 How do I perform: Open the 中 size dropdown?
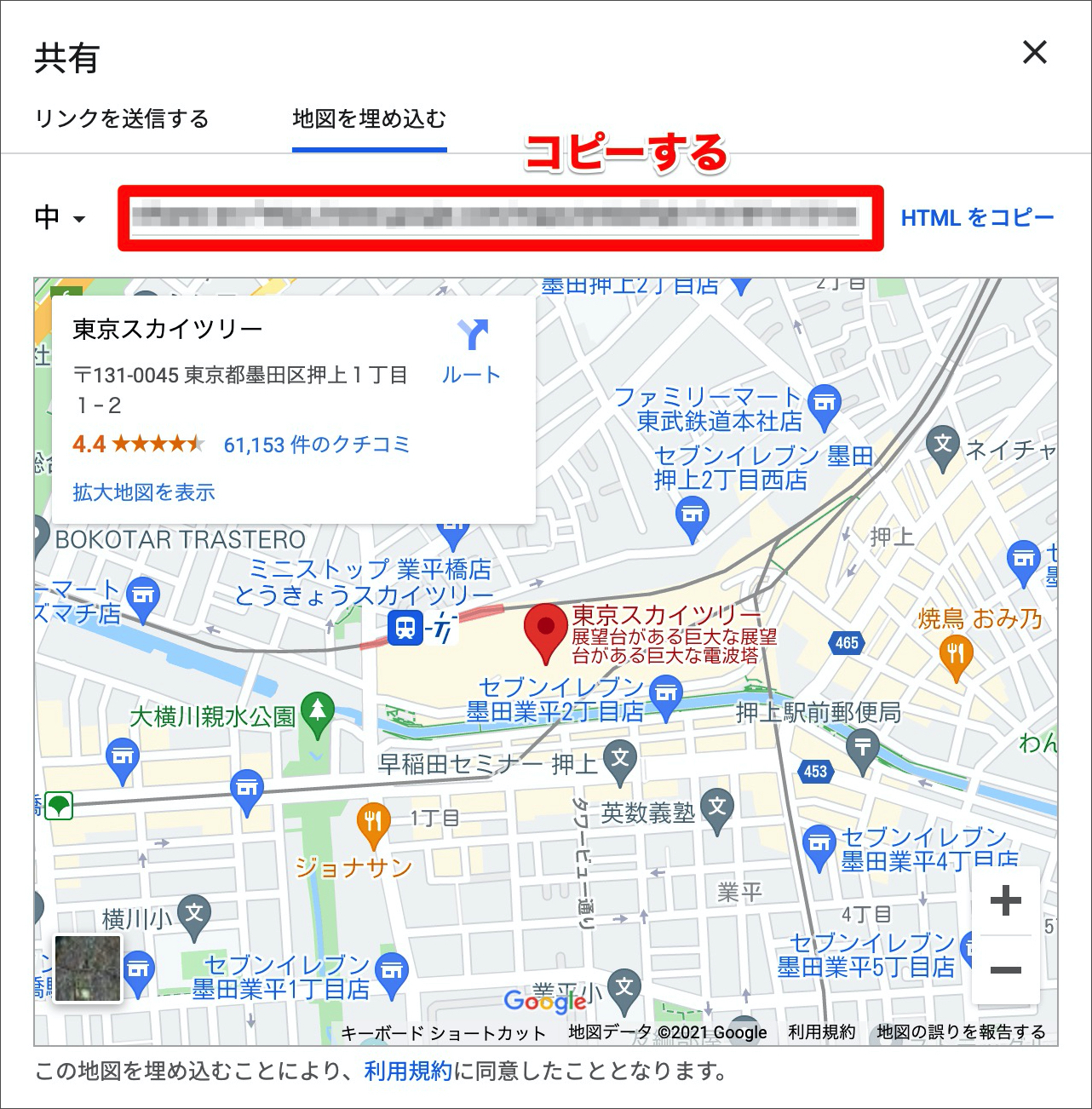(x=60, y=218)
